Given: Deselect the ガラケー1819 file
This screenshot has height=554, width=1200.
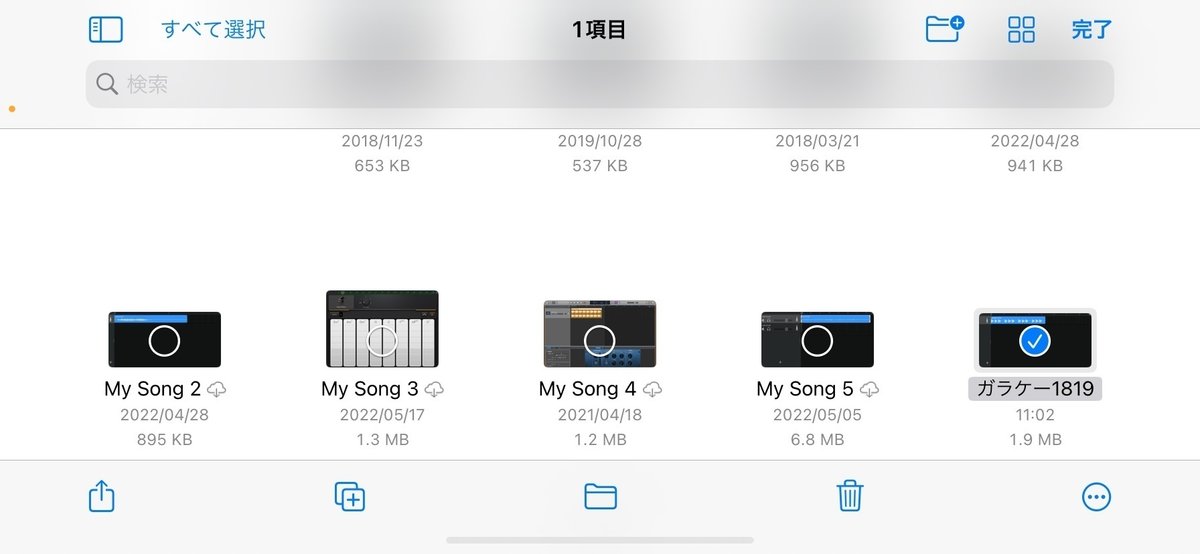Looking at the screenshot, I should click(1035, 341).
